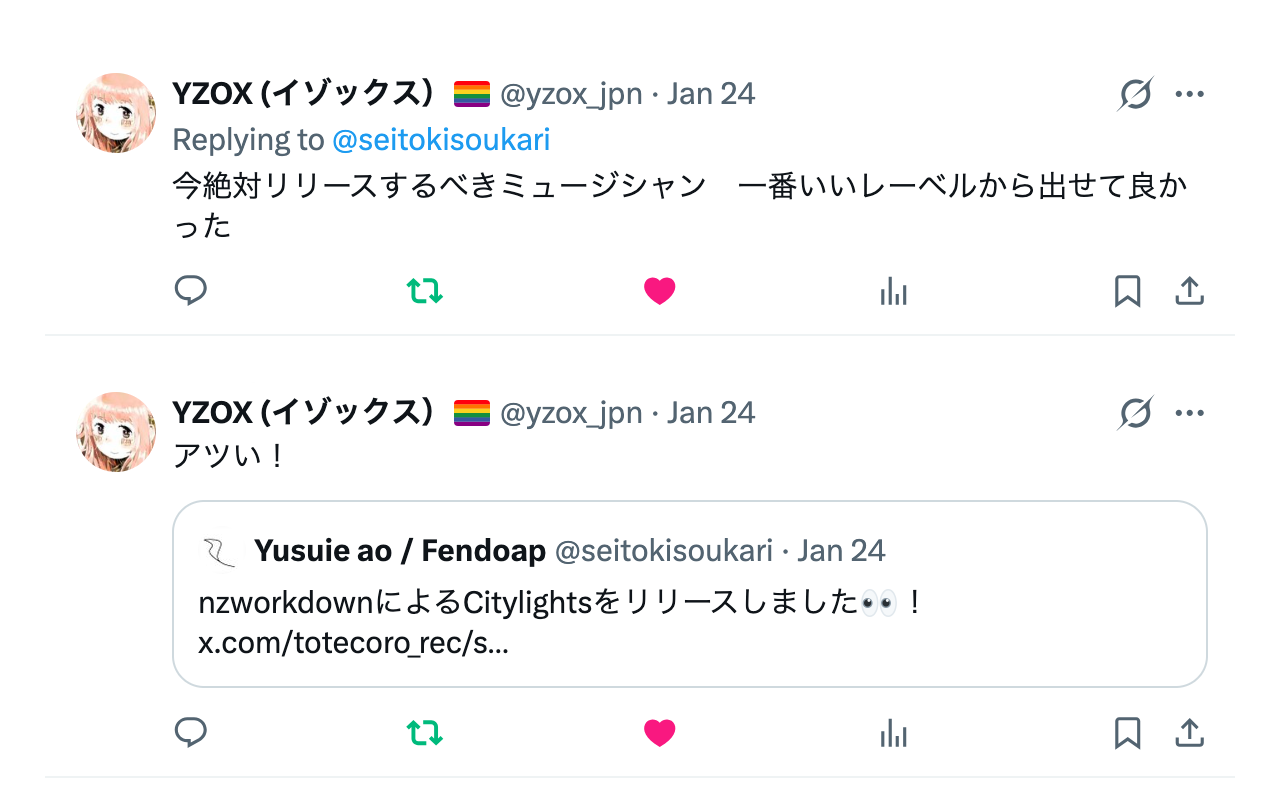Open overflow menu on the ミュージシャン reply tweet
Image resolution: width=1280 pixels, height=800 pixels.
pos(1189,94)
